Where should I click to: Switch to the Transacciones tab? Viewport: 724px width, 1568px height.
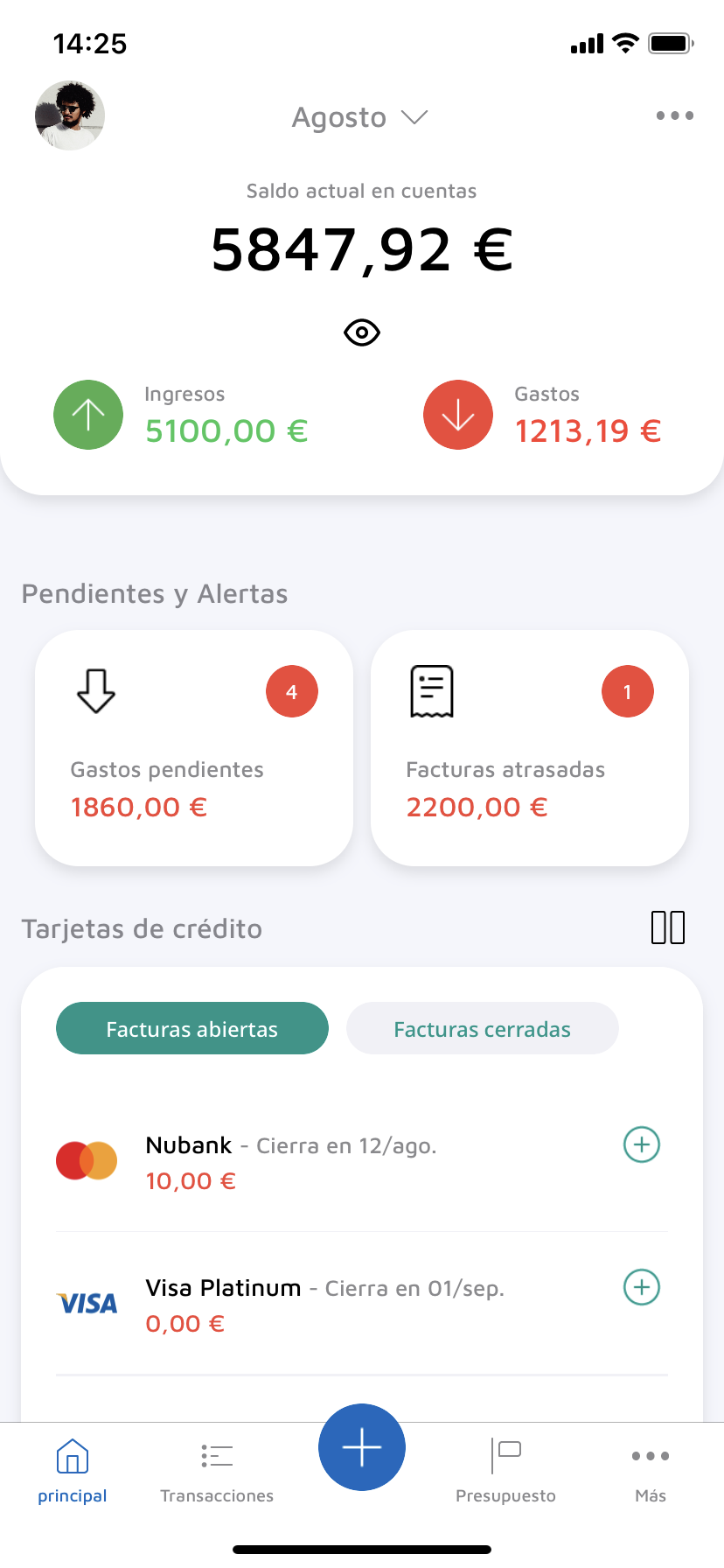tap(217, 1472)
